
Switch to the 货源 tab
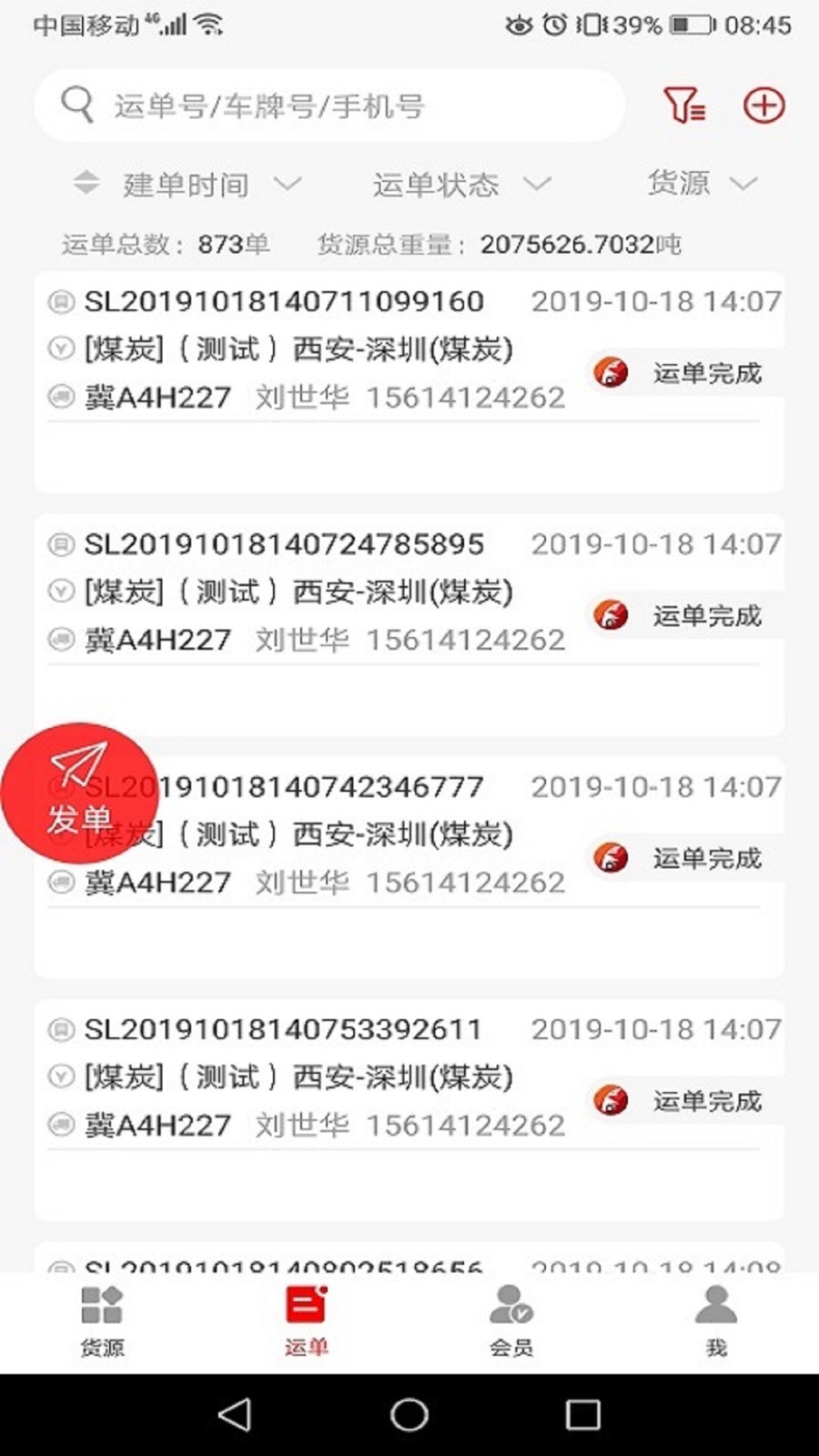pos(102,1321)
